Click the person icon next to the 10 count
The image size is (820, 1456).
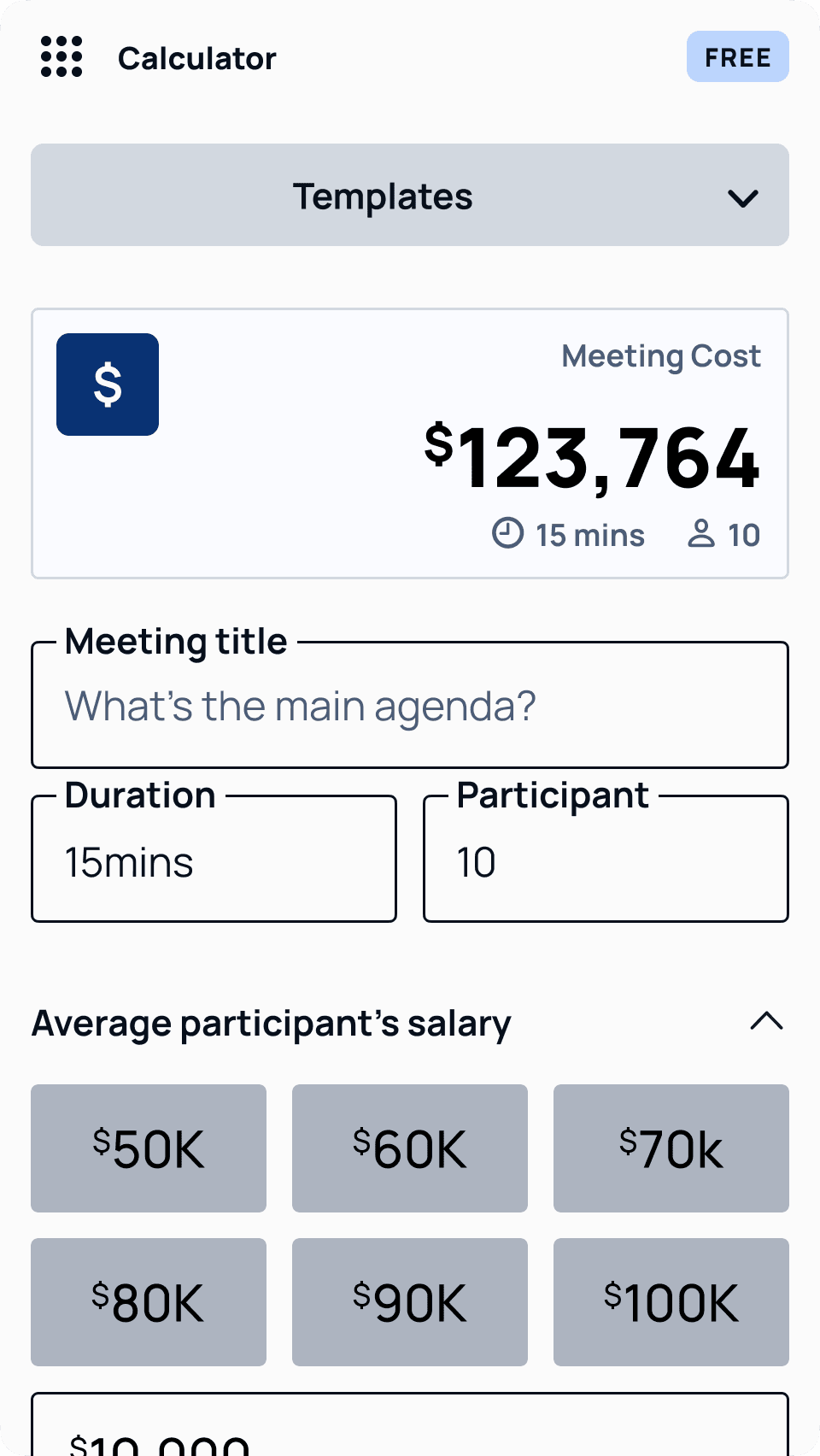pyautogui.click(x=702, y=533)
